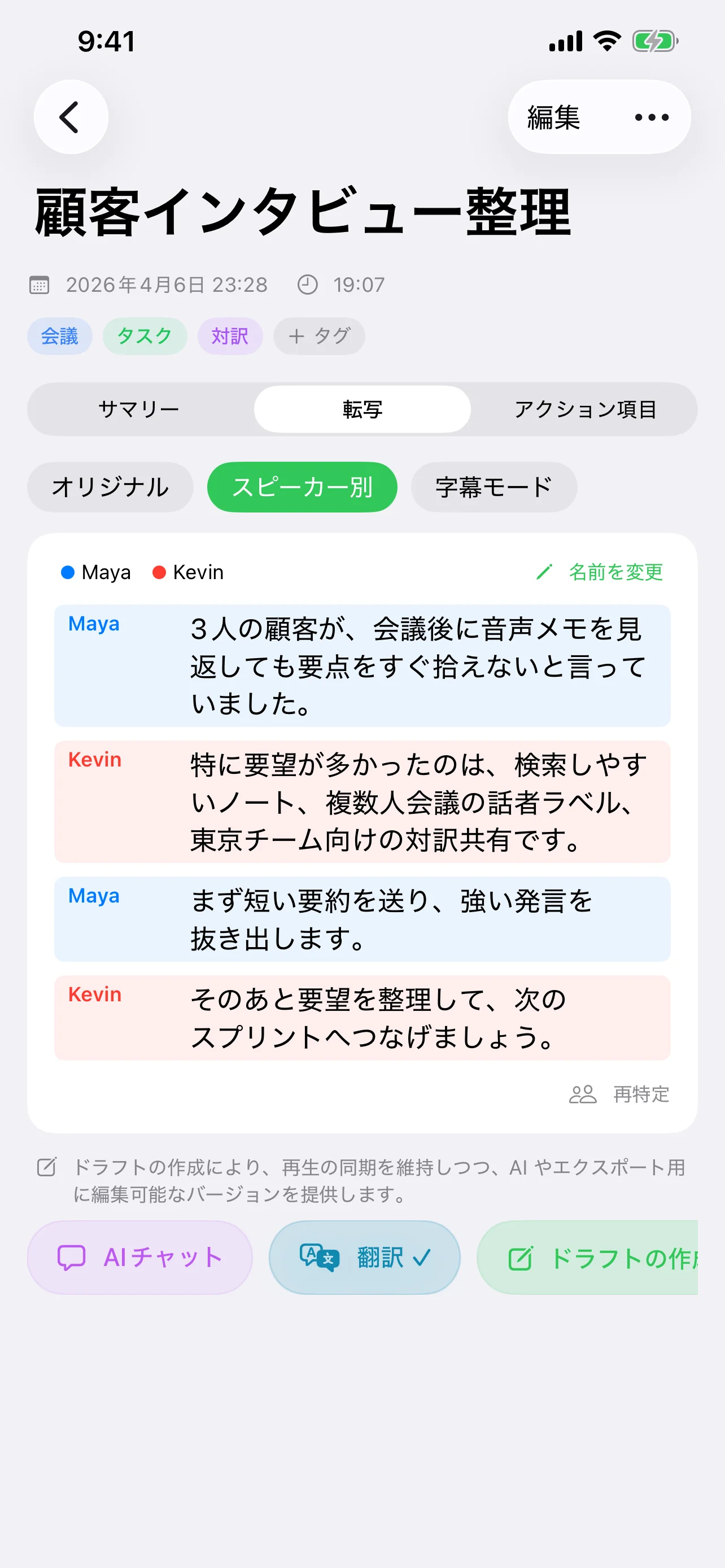Choose the スピーカー別 view
The image size is (725, 1568).
(302, 487)
